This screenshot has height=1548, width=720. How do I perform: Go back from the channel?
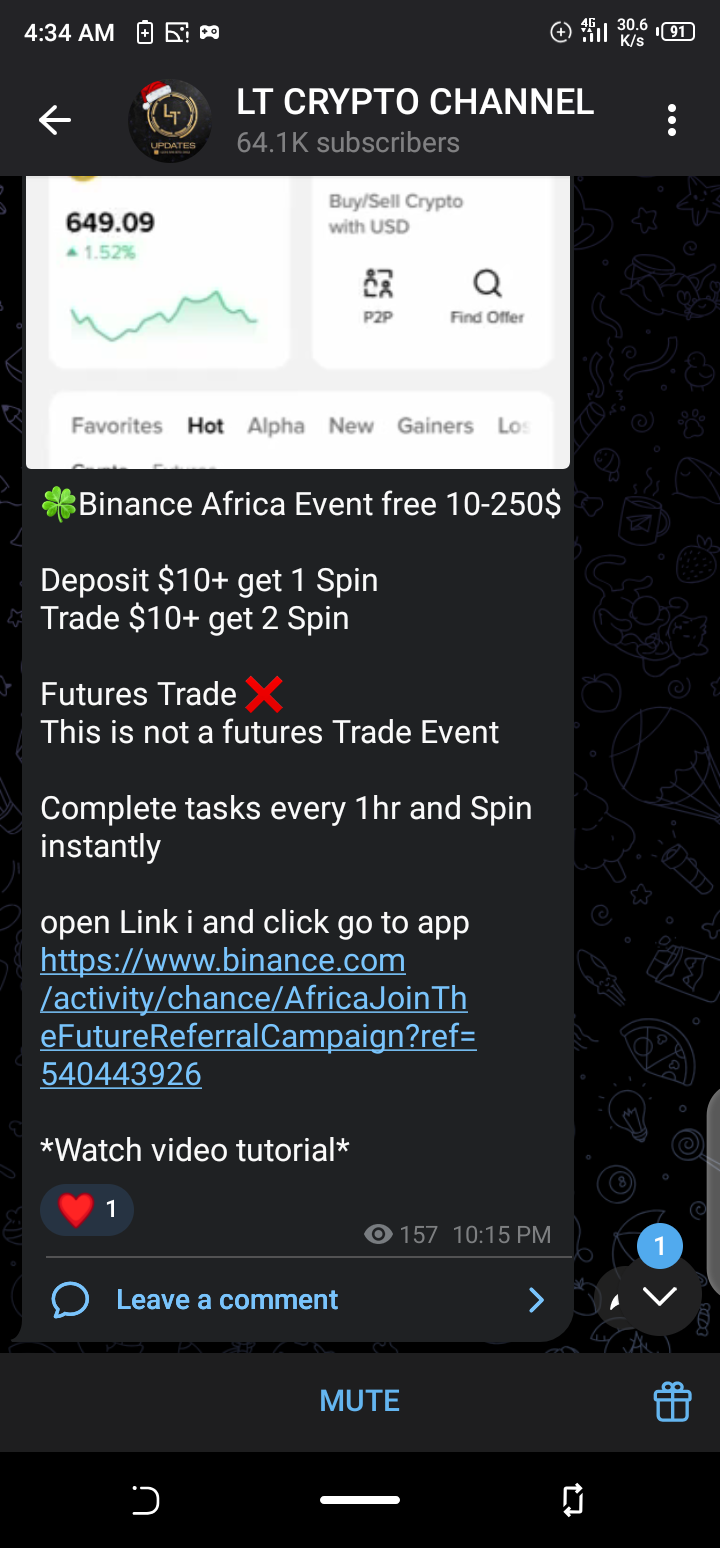(x=55, y=121)
